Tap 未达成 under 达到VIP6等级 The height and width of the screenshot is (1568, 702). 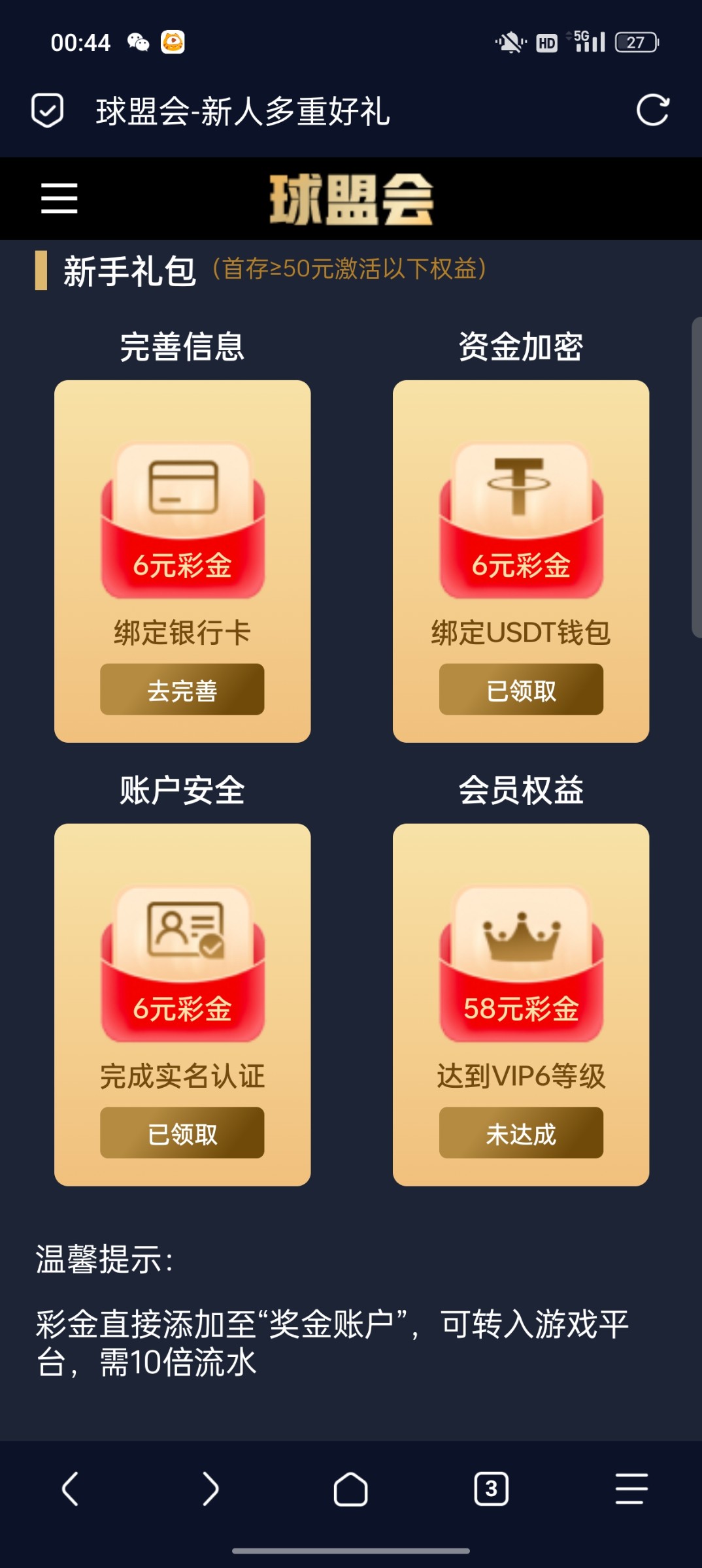521,1133
